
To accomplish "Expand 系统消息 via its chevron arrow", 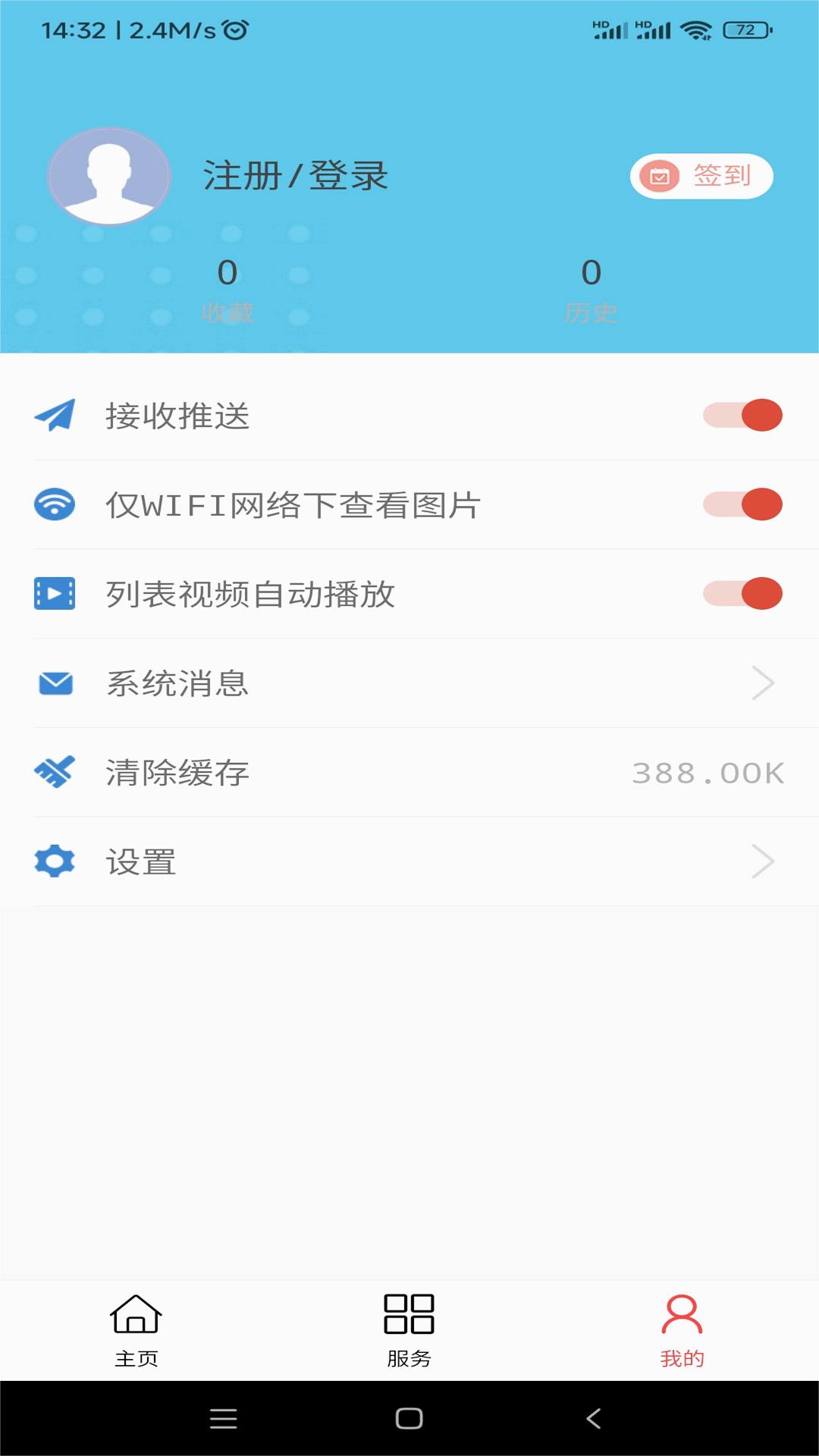I will click(764, 682).
